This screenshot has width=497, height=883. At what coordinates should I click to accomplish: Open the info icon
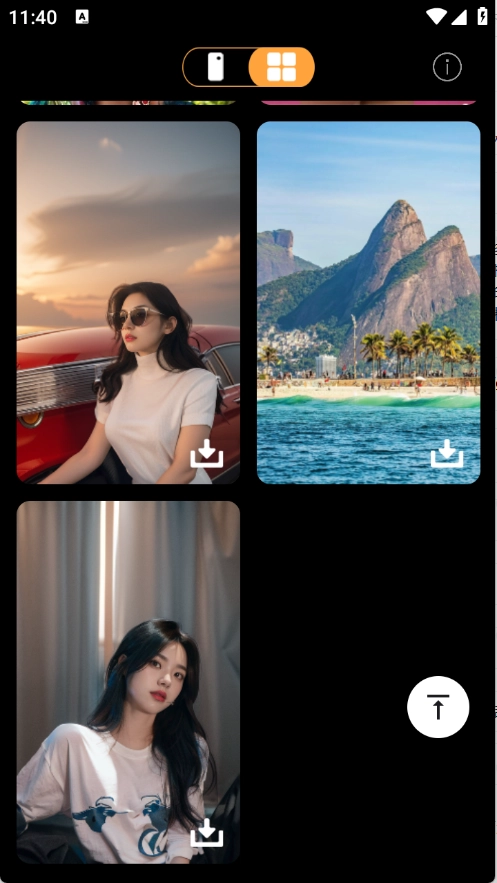447,68
